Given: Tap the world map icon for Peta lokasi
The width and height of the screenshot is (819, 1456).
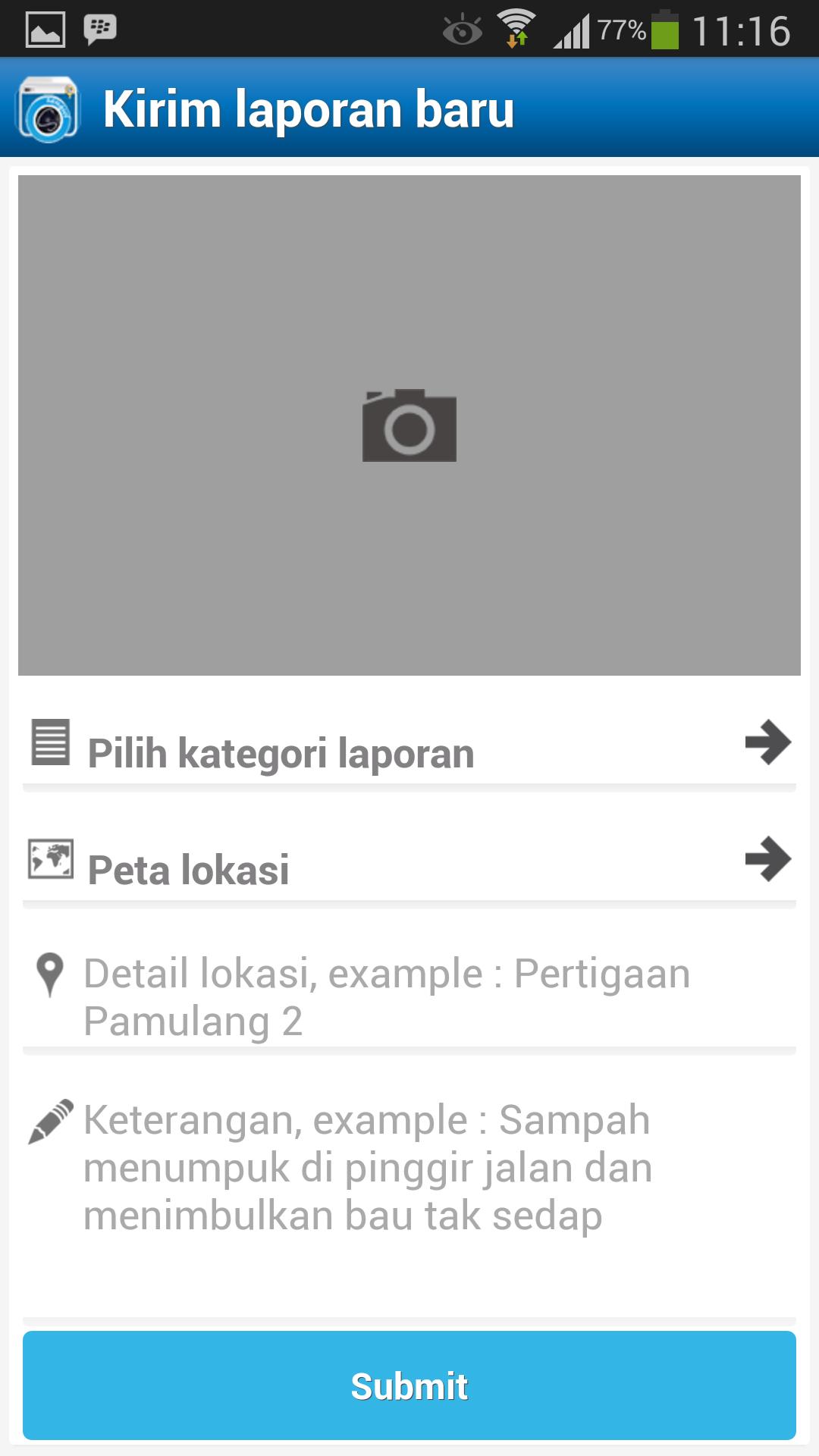Looking at the screenshot, I should [50, 860].
